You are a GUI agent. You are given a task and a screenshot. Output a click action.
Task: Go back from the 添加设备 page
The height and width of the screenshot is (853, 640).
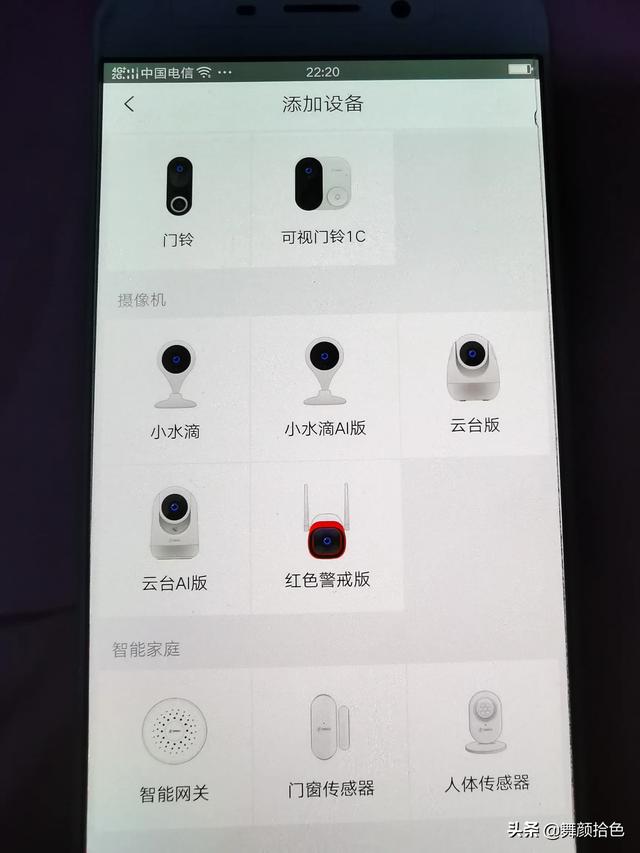point(129,104)
